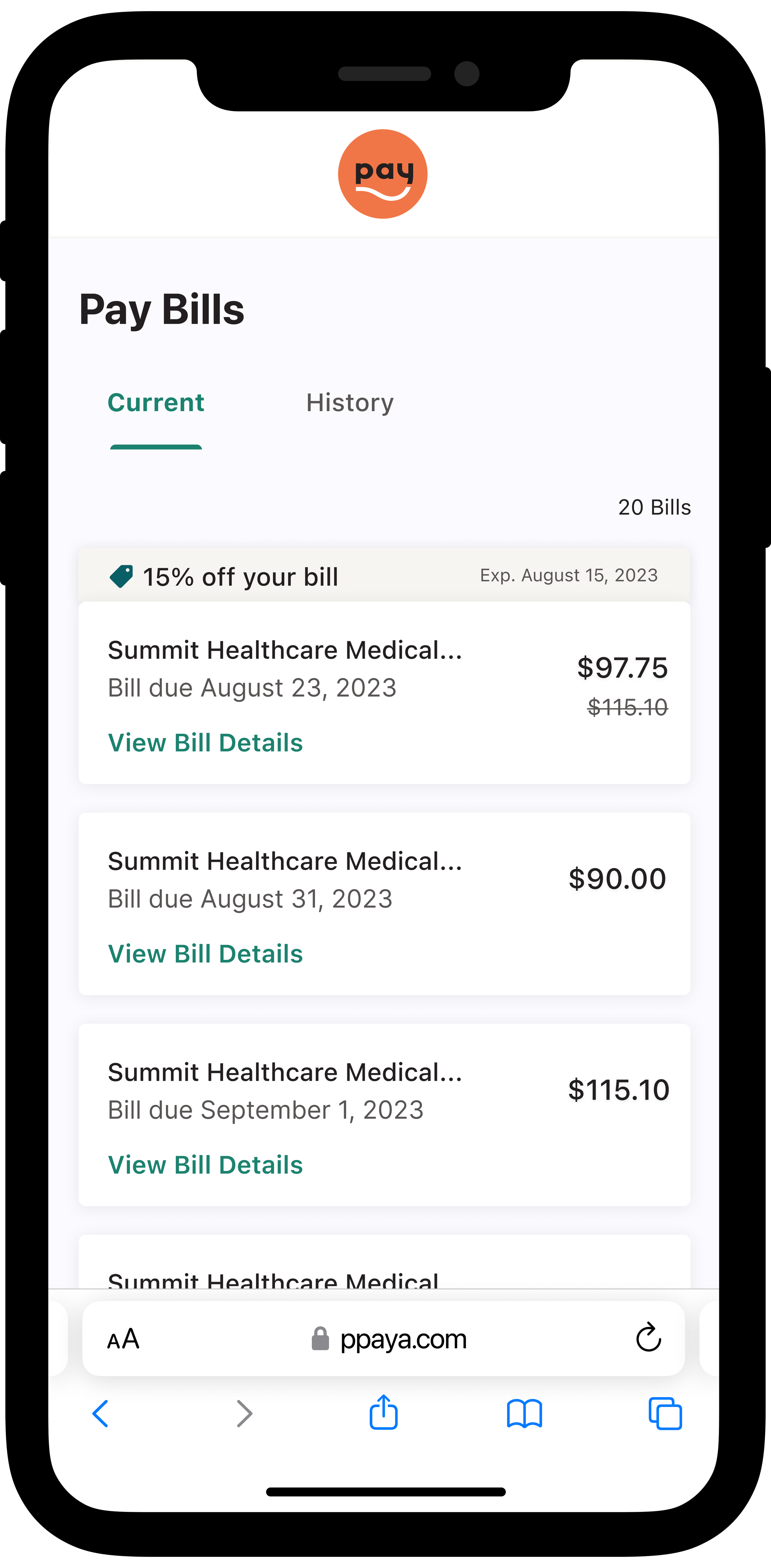771x1568 pixels.
Task: Open the Safari share sheet
Action: point(383,1412)
